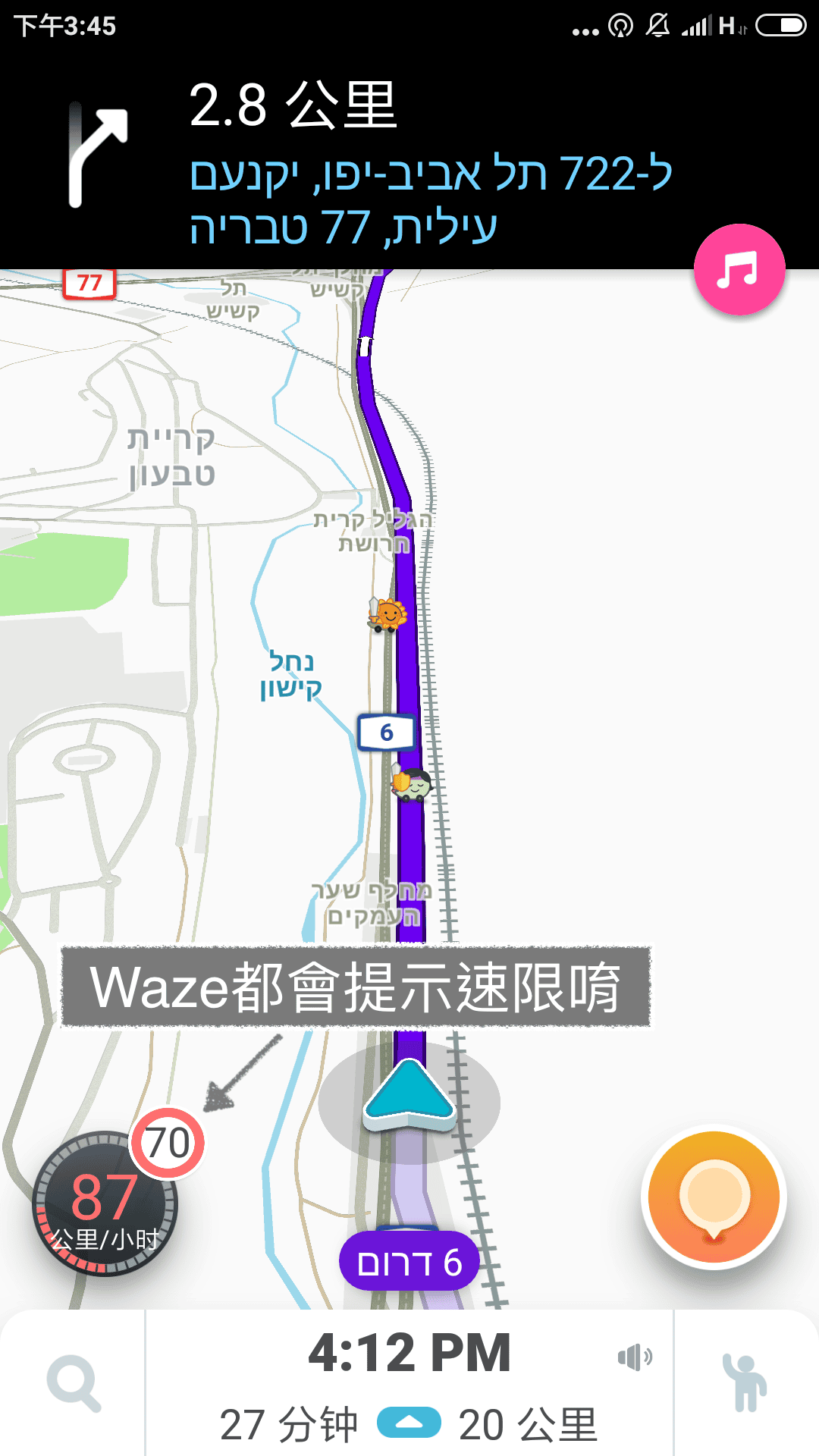The height and width of the screenshot is (1456, 819).
Task: Tap the orange report pin button
Action: (714, 1197)
